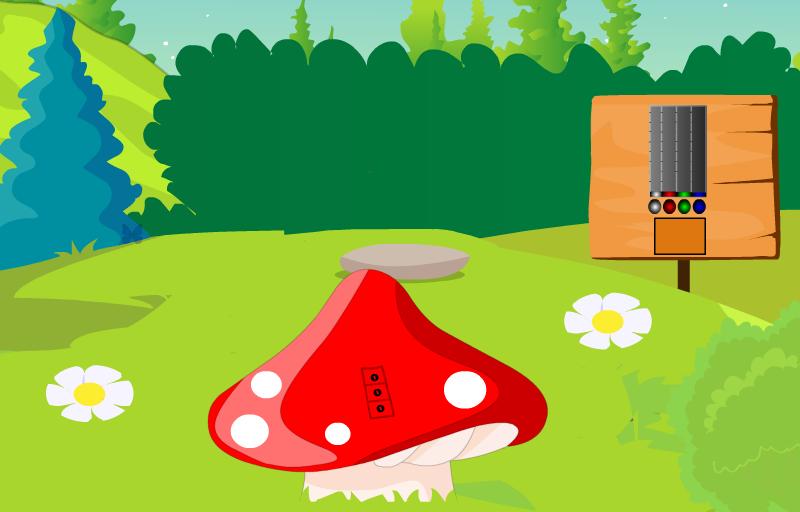The height and width of the screenshot is (512, 800).
Task: Tap the blue ball button on signboard
Action: point(699,206)
